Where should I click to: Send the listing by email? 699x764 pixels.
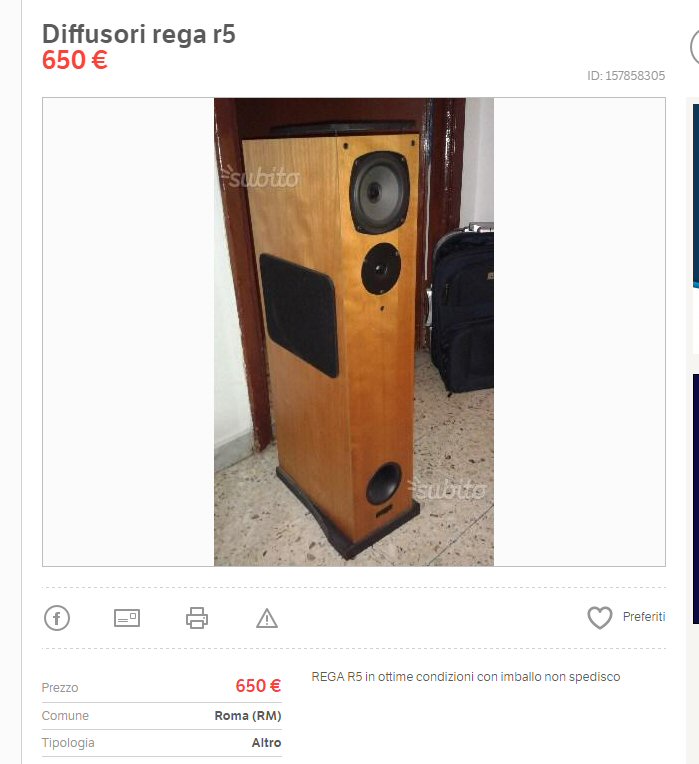coord(127,618)
